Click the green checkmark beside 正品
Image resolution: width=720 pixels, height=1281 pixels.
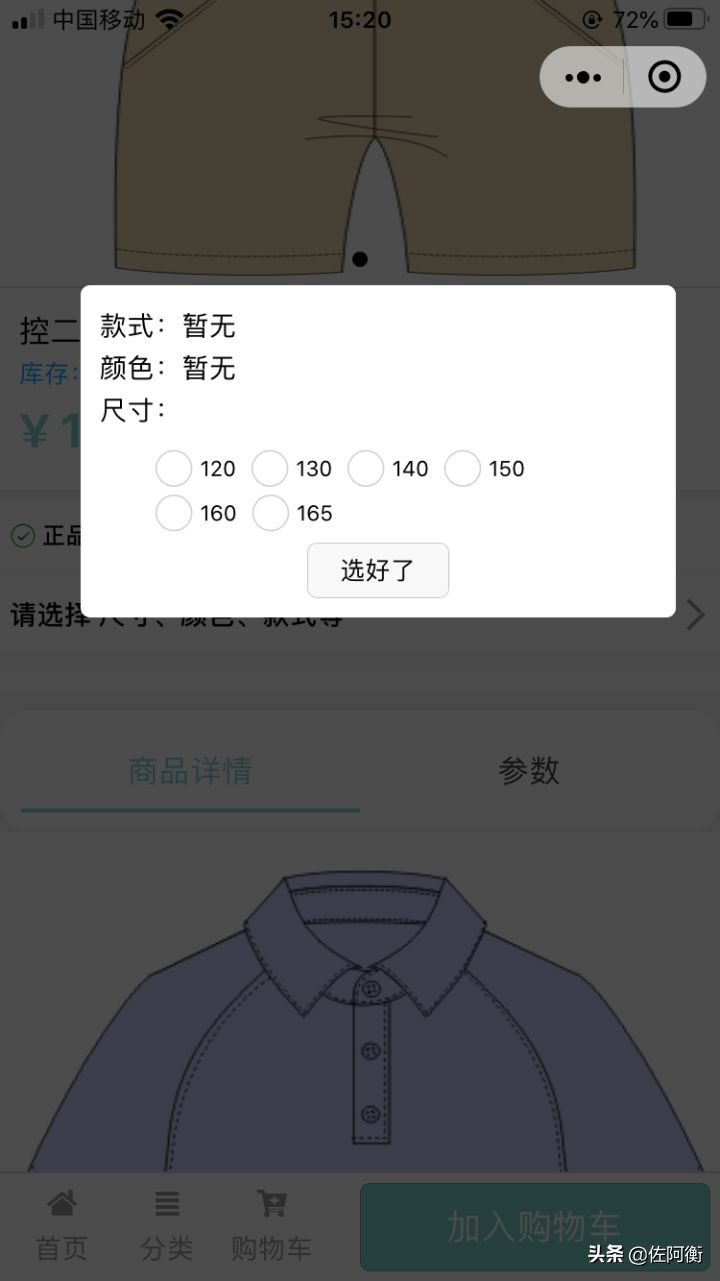coord(22,536)
